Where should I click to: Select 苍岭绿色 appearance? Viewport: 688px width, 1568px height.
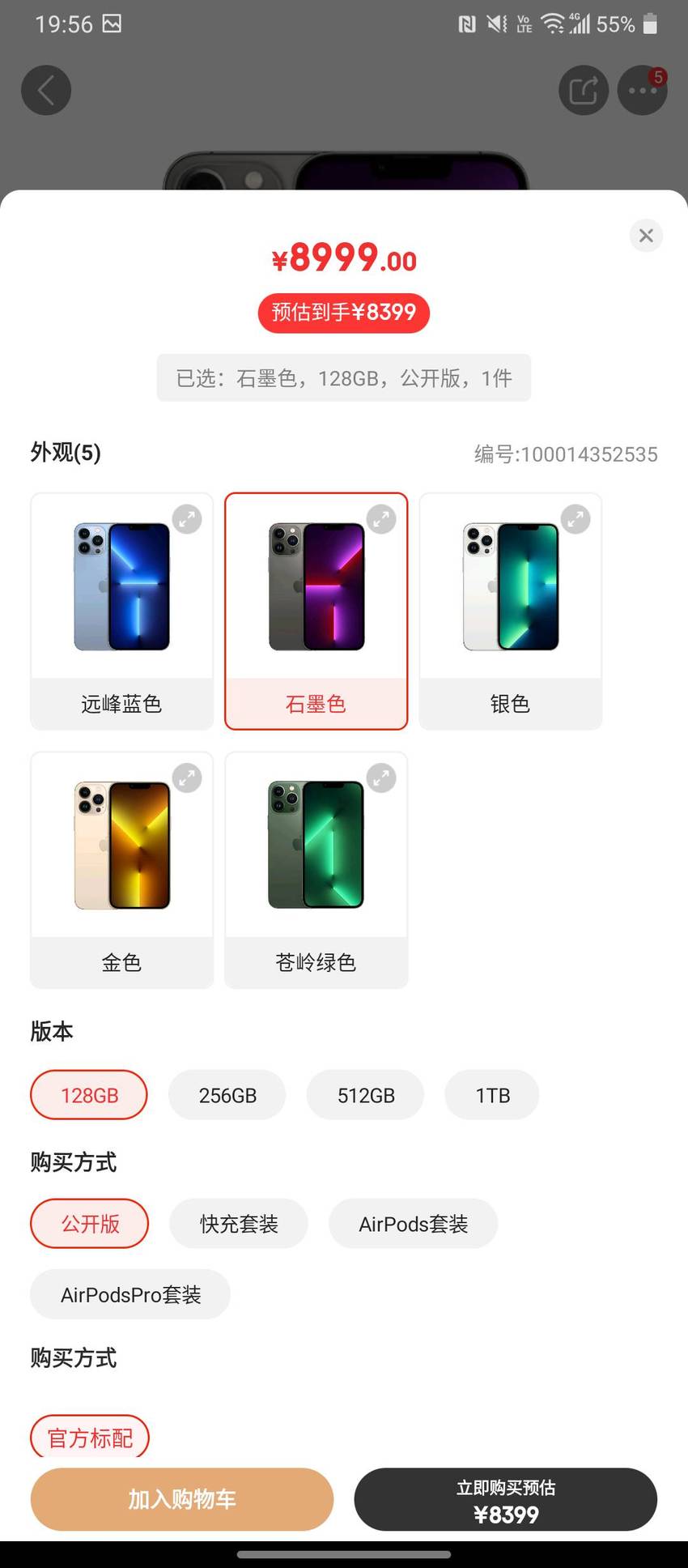316,870
